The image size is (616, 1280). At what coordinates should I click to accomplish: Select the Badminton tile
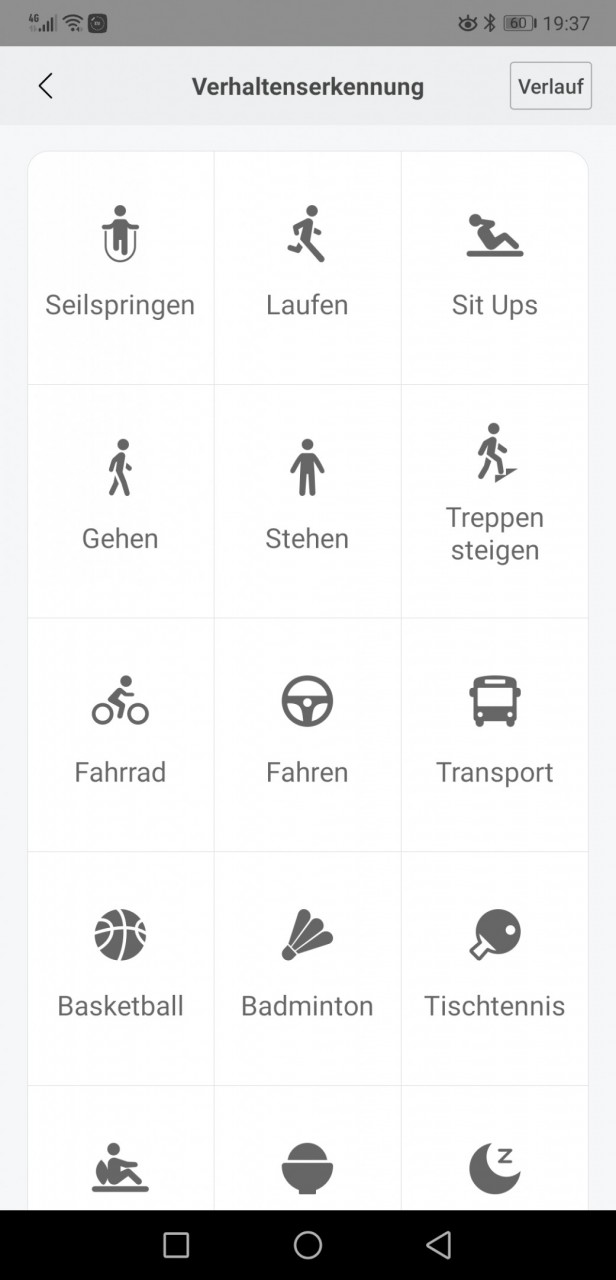coord(307,968)
